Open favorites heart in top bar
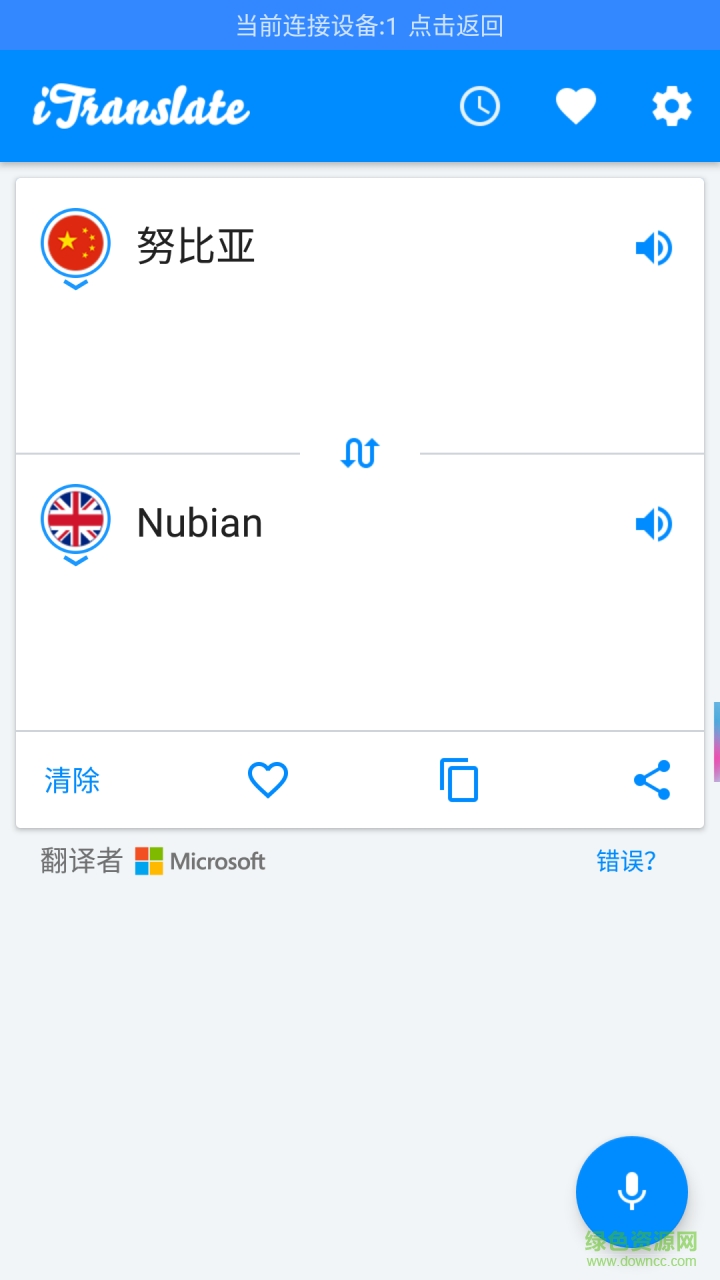The height and width of the screenshot is (1280, 720). [x=576, y=106]
